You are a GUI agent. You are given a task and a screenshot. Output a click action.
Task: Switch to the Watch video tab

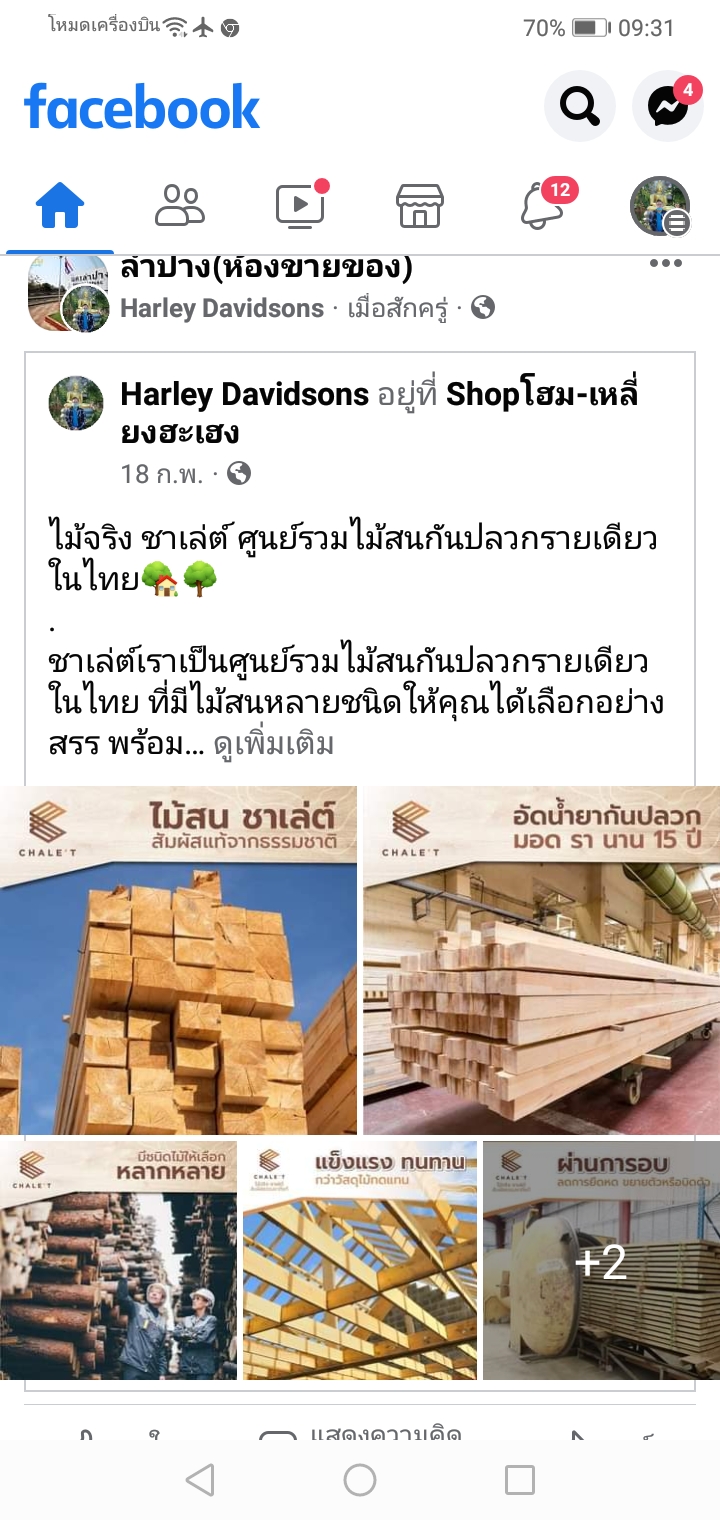coord(300,206)
